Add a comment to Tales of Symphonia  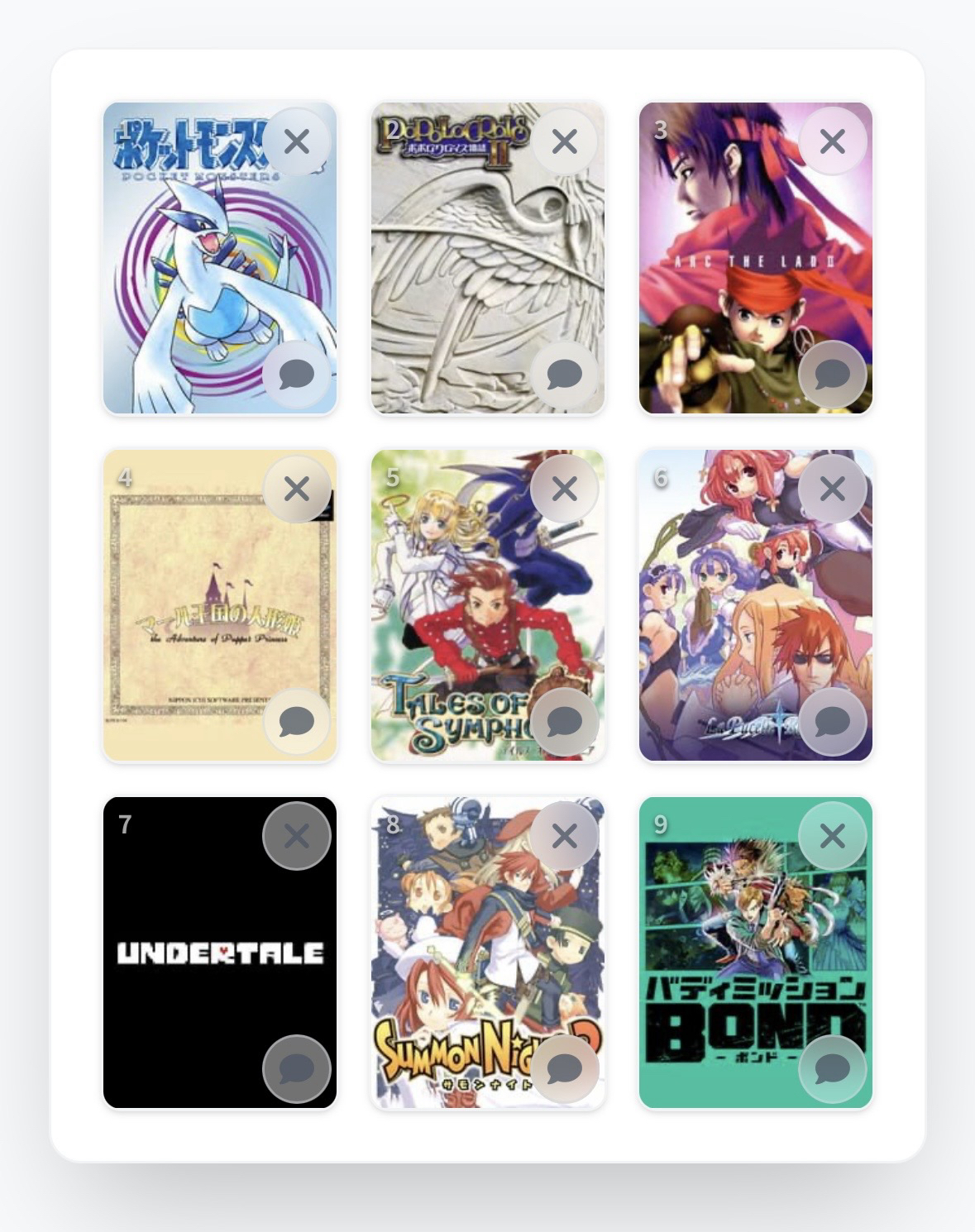564,722
